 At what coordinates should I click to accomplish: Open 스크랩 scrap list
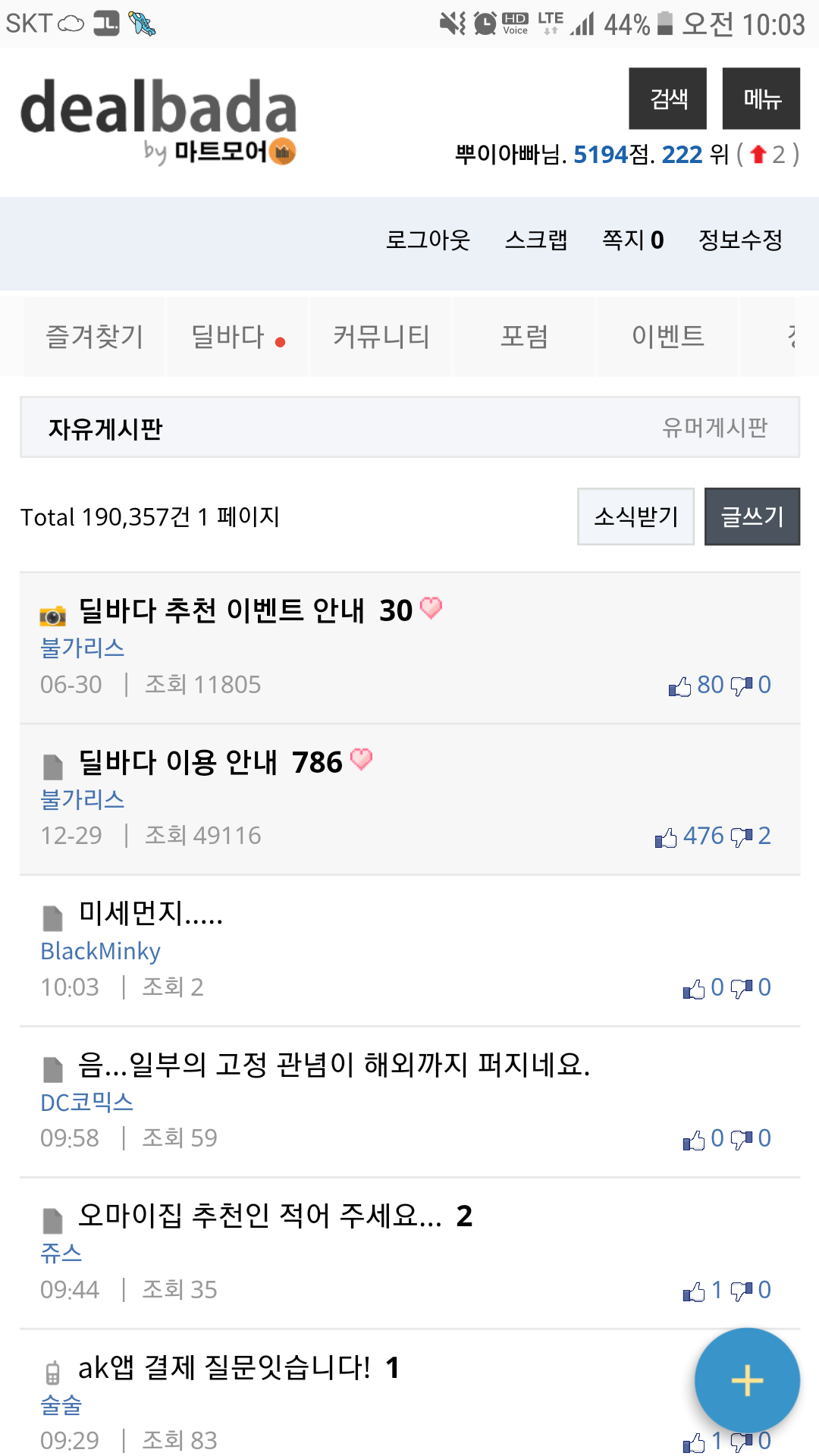536,240
